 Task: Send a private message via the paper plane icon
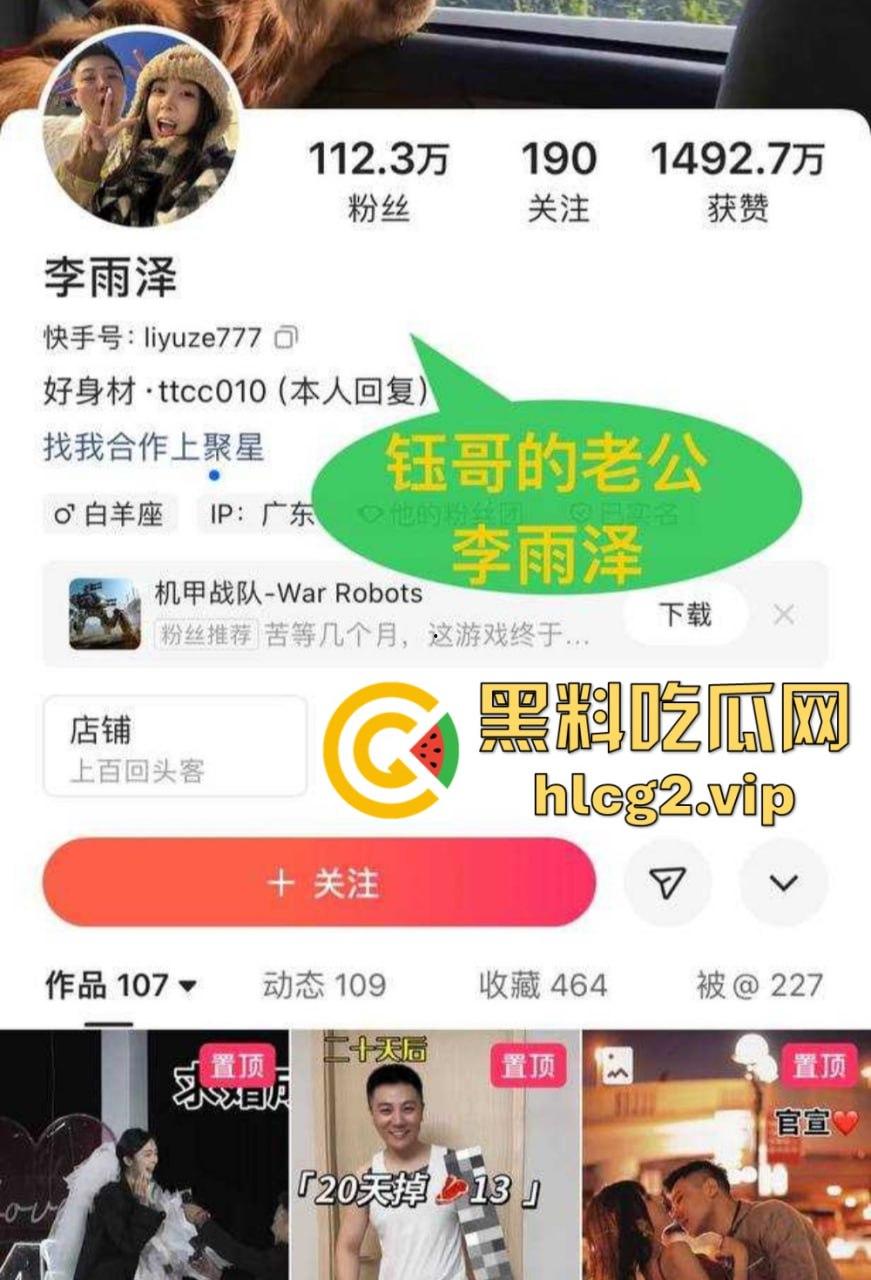(667, 883)
